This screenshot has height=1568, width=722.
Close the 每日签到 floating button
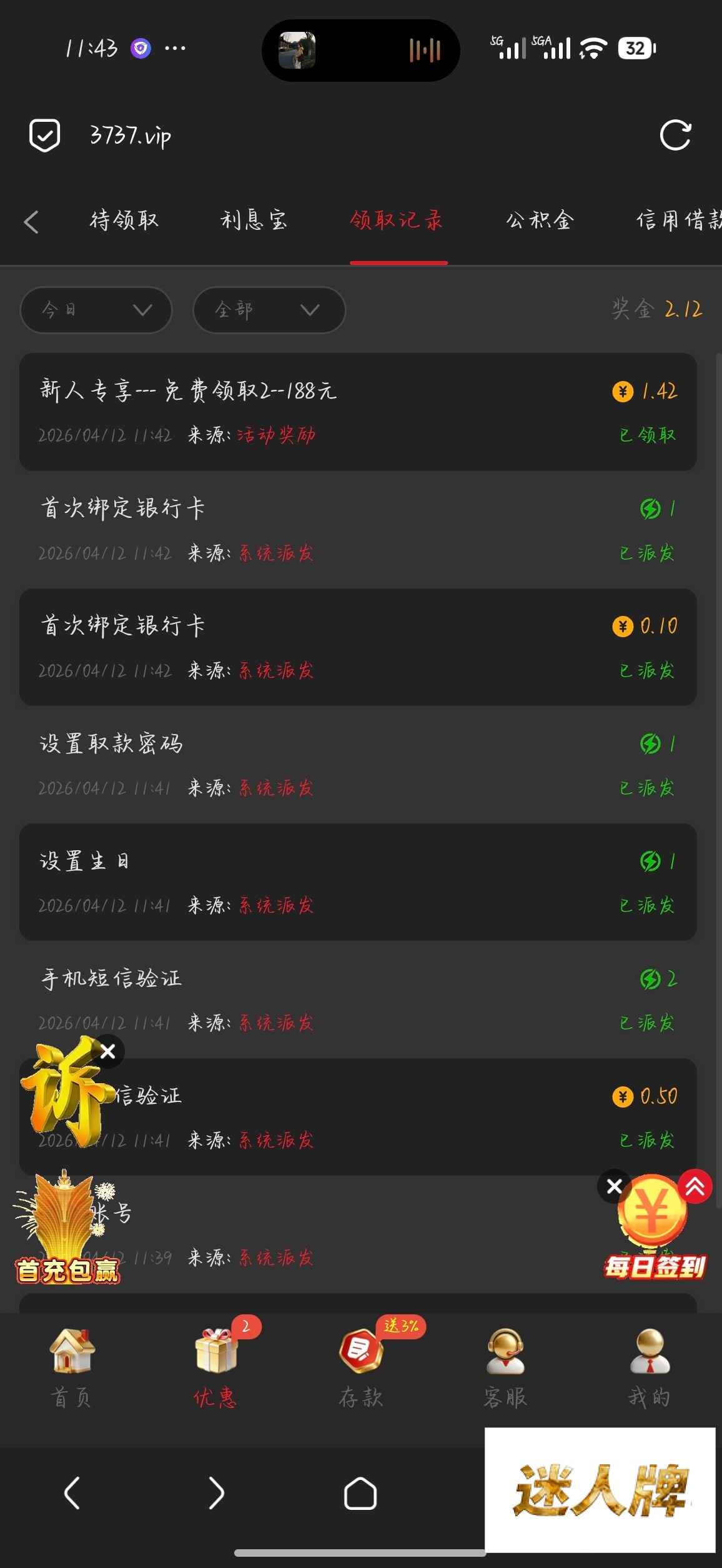tap(614, 1186)
